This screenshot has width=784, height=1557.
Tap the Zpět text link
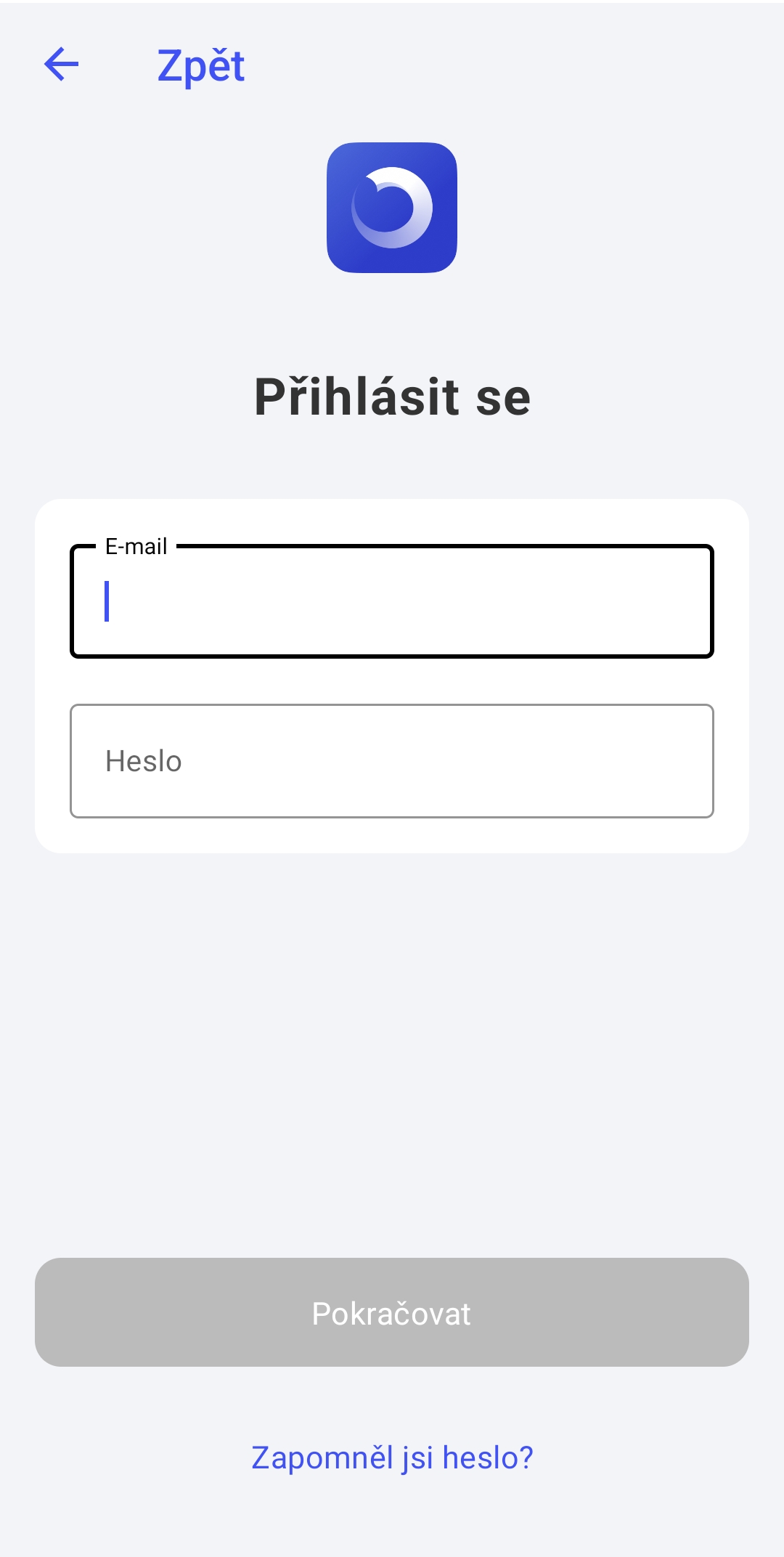201,66
